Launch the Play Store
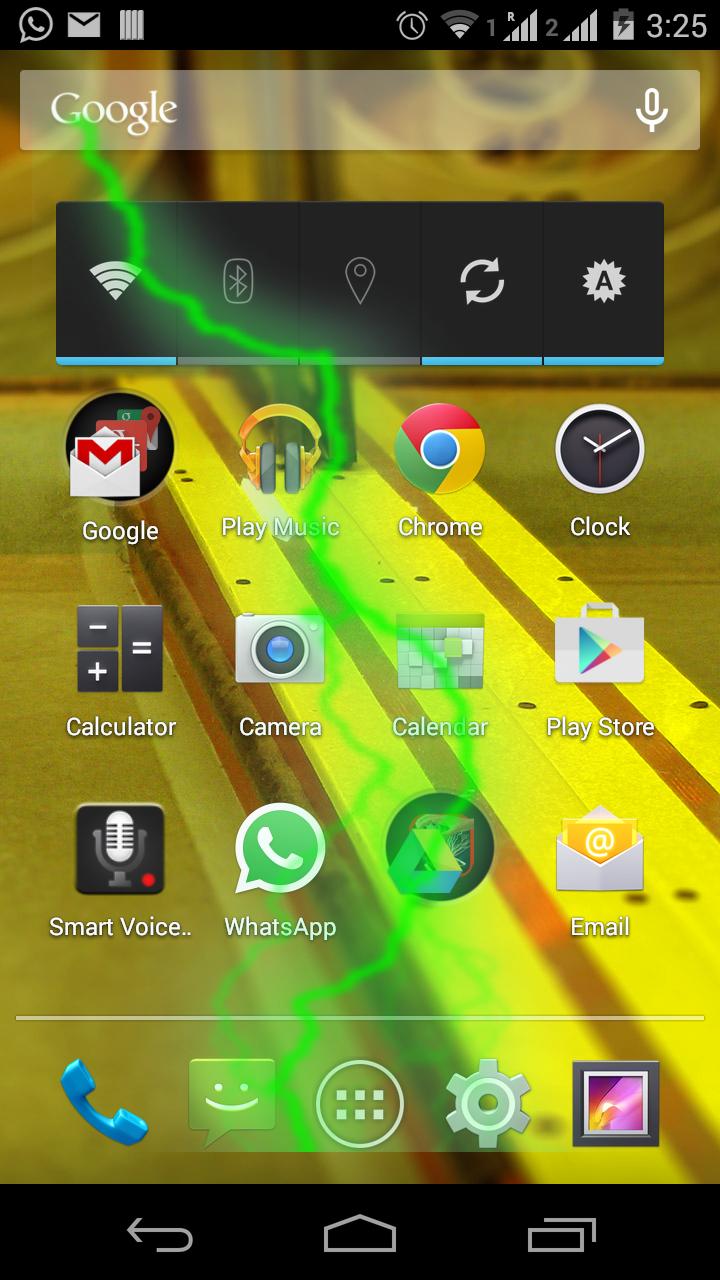This screenshot has width=720, height=1280. pyautogui.click(x=600, y=650)
